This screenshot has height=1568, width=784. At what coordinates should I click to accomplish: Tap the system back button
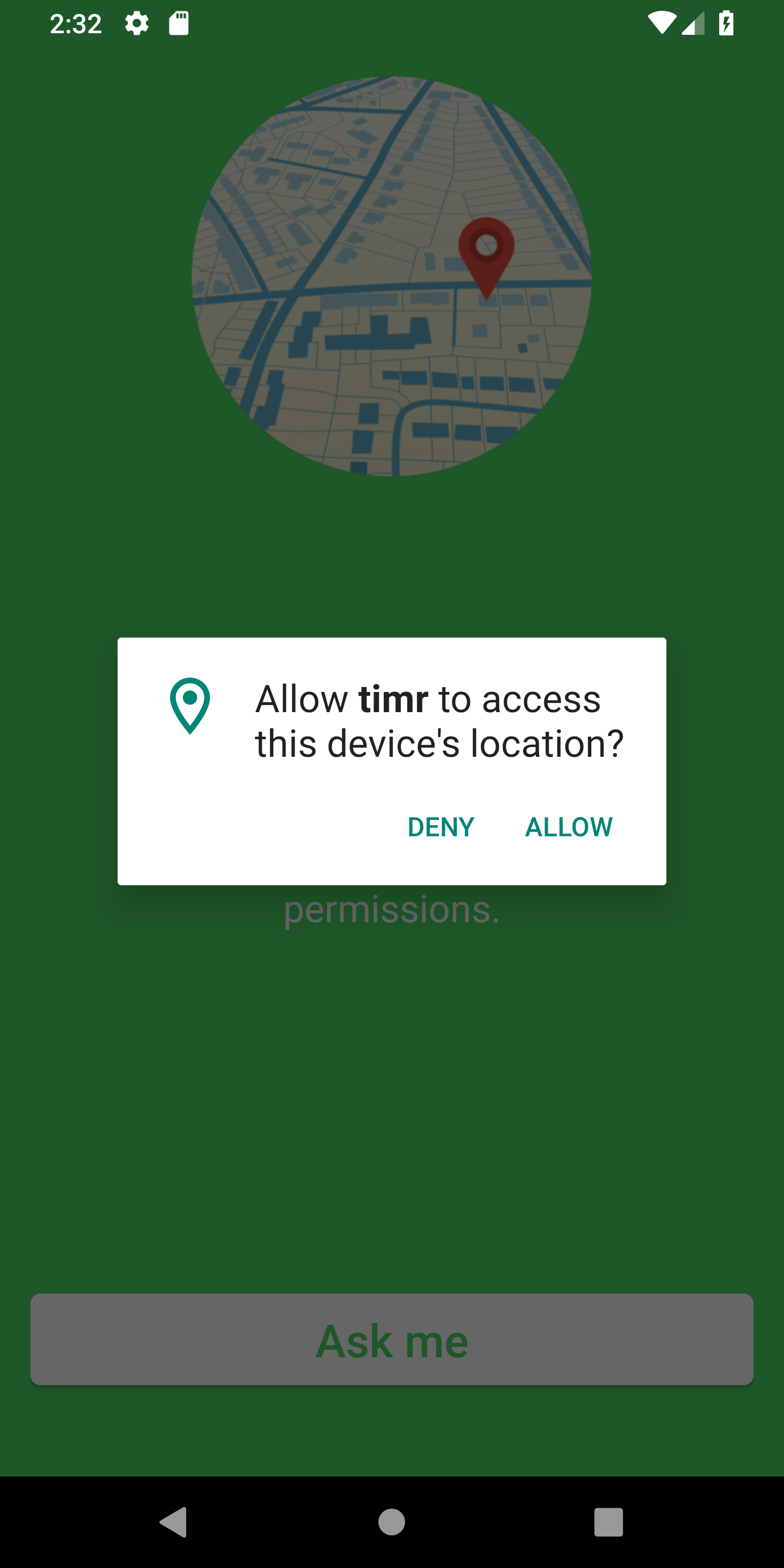pos(174,1522)
